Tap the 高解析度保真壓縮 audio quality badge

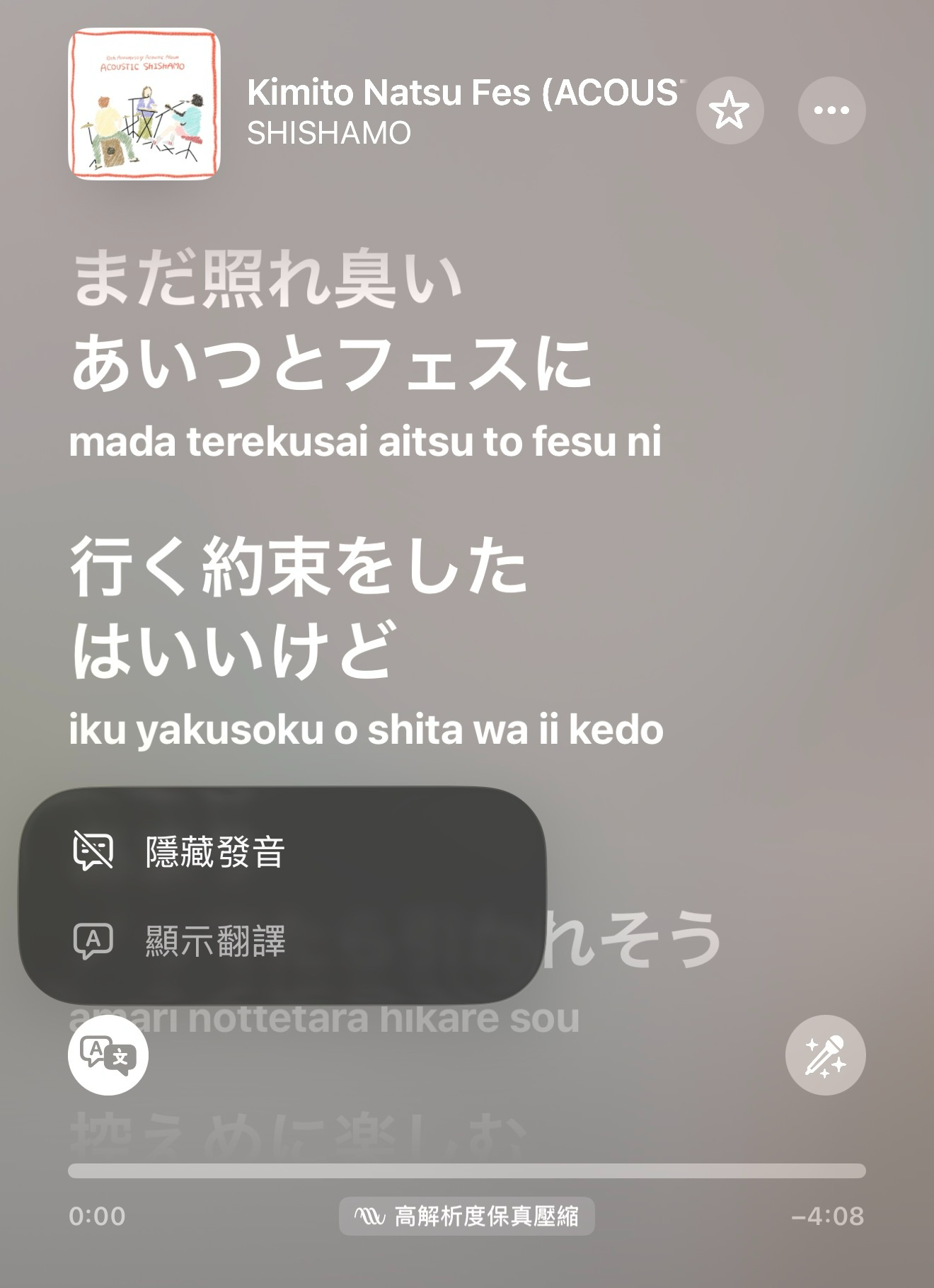467,1217
